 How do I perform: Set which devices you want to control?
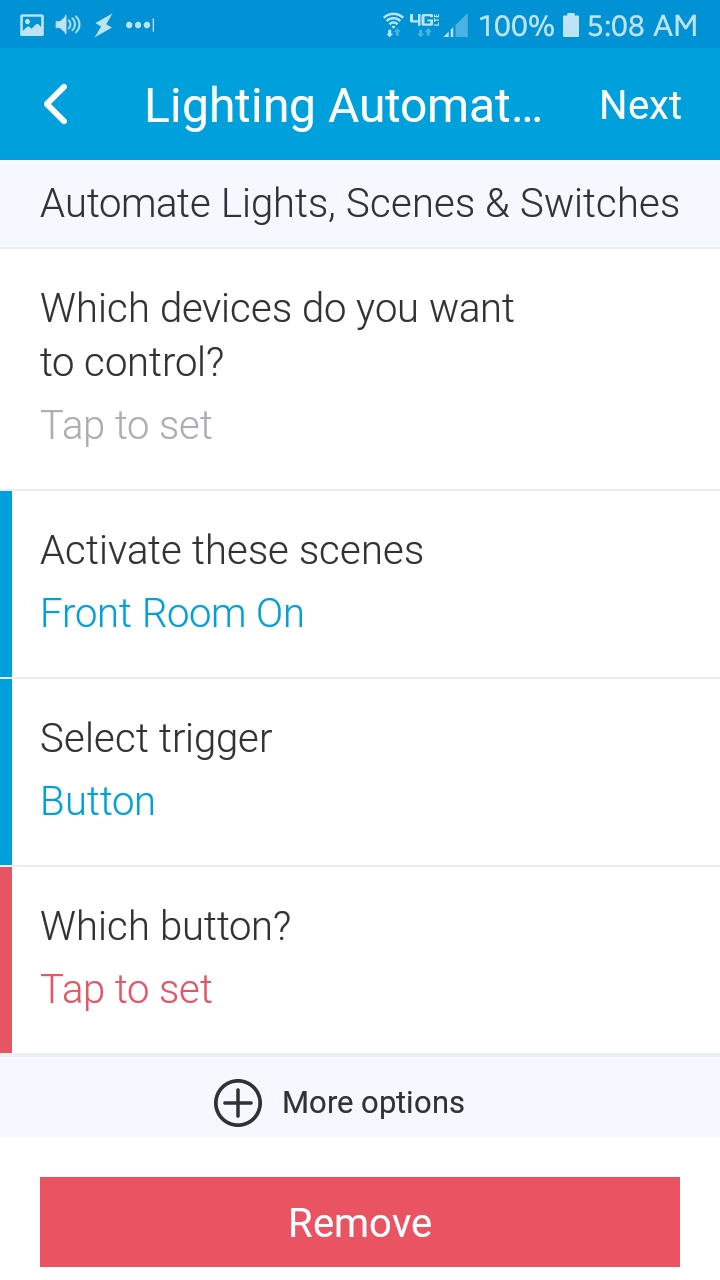(x=360, y=368)
